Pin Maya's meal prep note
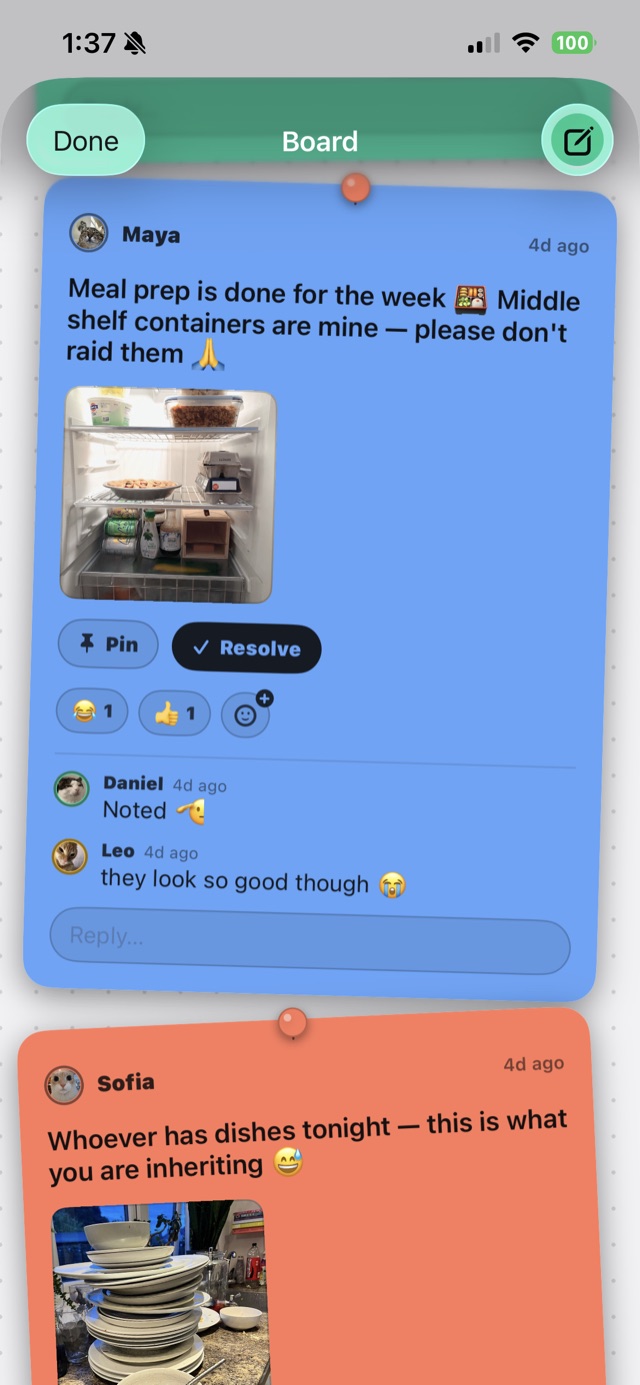Screen dimensions: 640x1385 [x=108, y=645]
